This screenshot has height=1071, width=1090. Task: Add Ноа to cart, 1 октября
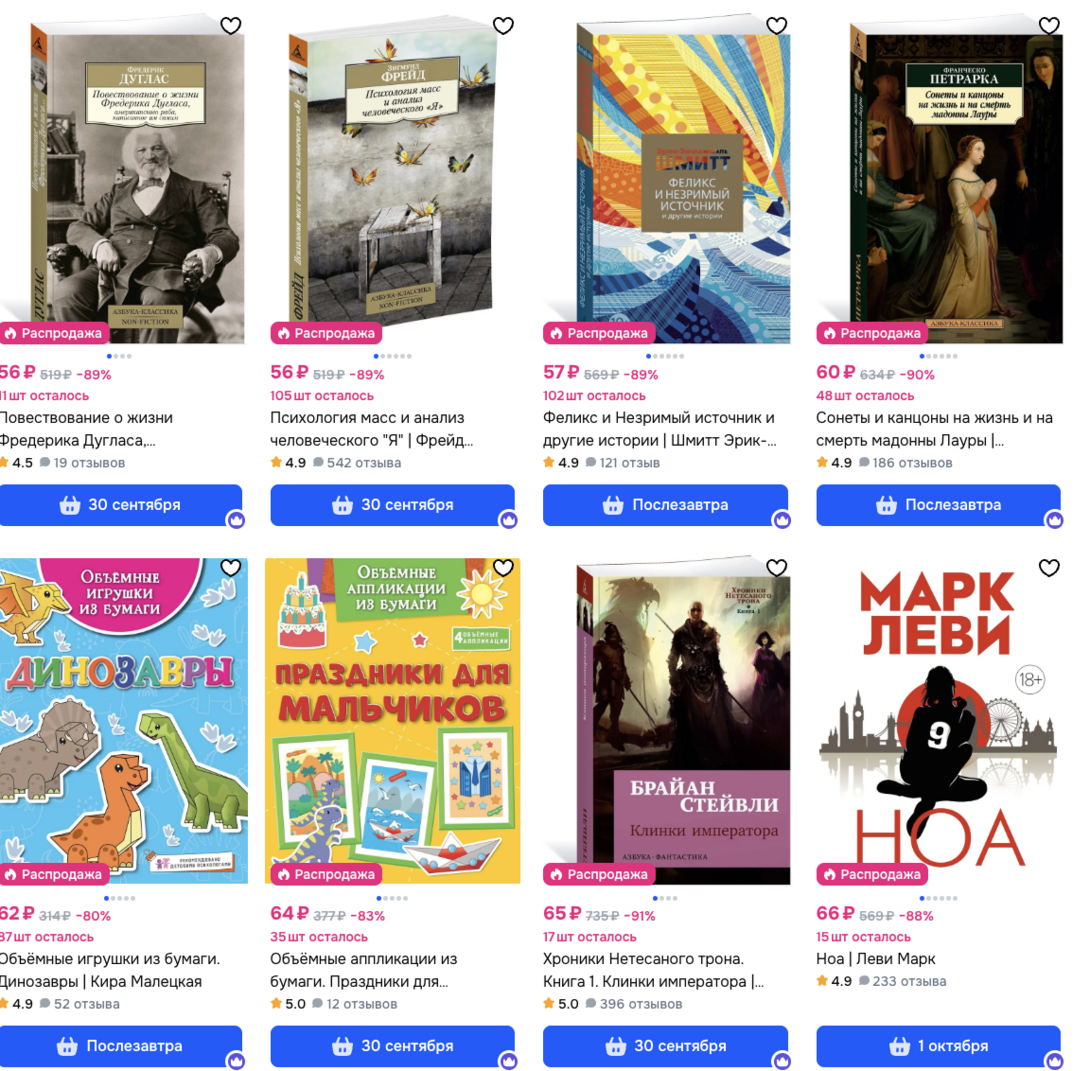[x=938, y=1046]
